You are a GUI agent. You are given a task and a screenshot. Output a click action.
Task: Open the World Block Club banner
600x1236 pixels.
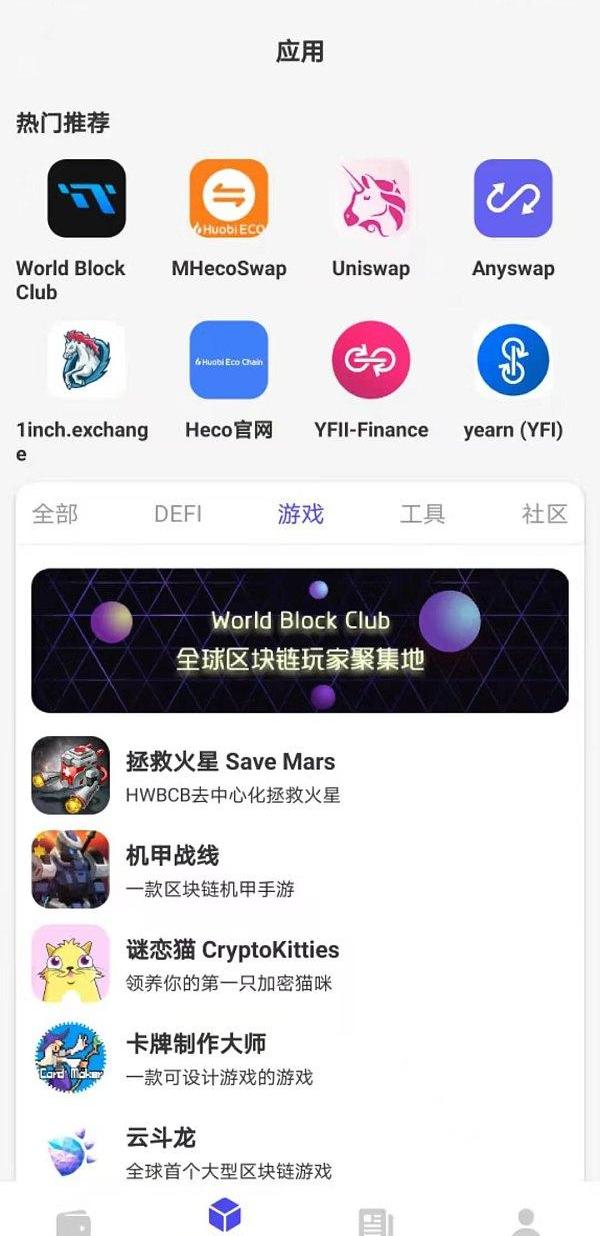[300, 640]
